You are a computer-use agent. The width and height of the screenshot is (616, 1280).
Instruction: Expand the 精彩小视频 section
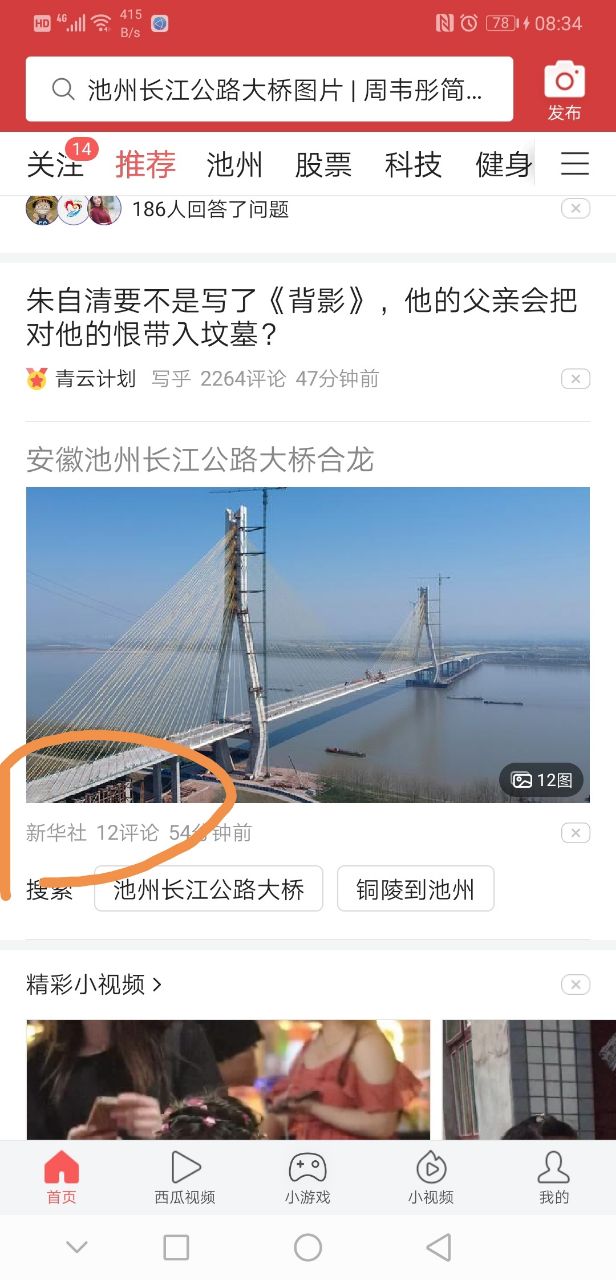94,985
